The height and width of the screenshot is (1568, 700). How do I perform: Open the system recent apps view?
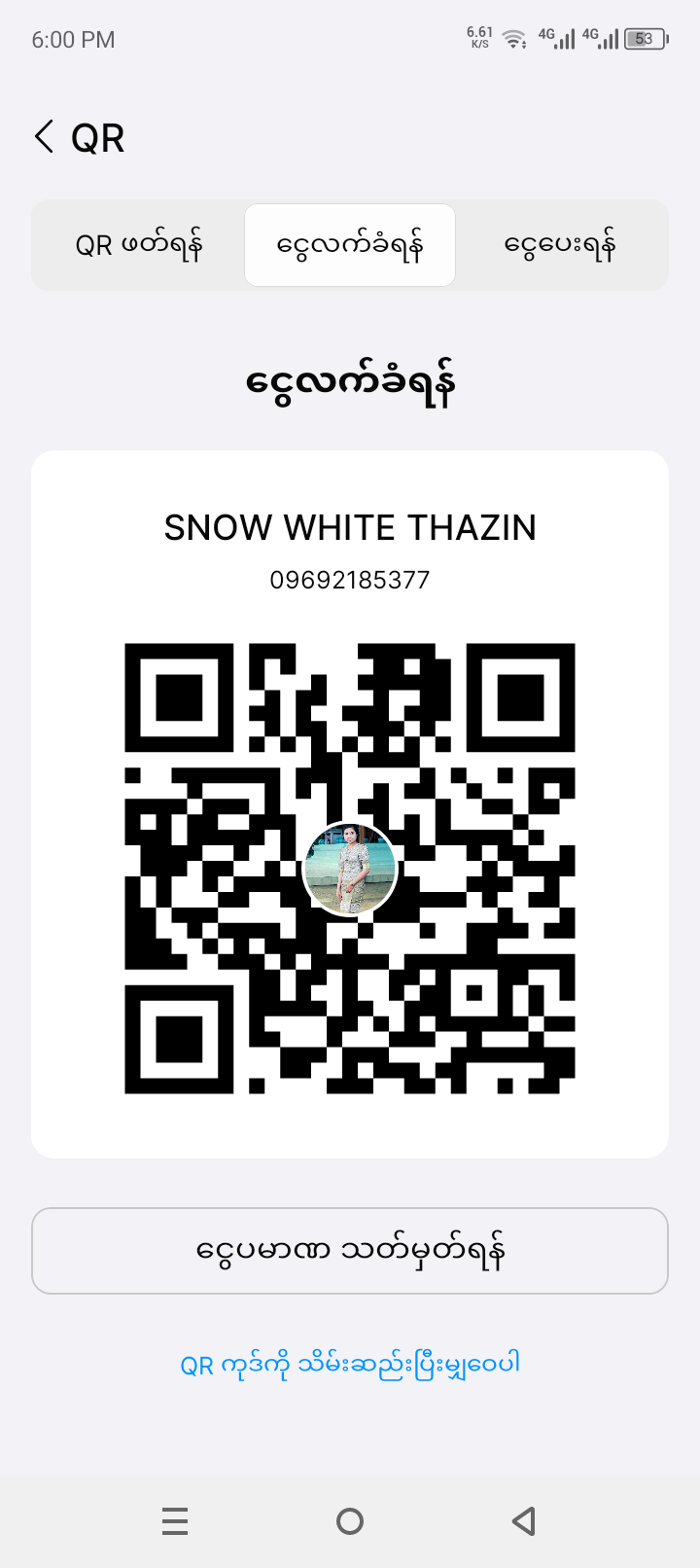tap(175, 1520)
